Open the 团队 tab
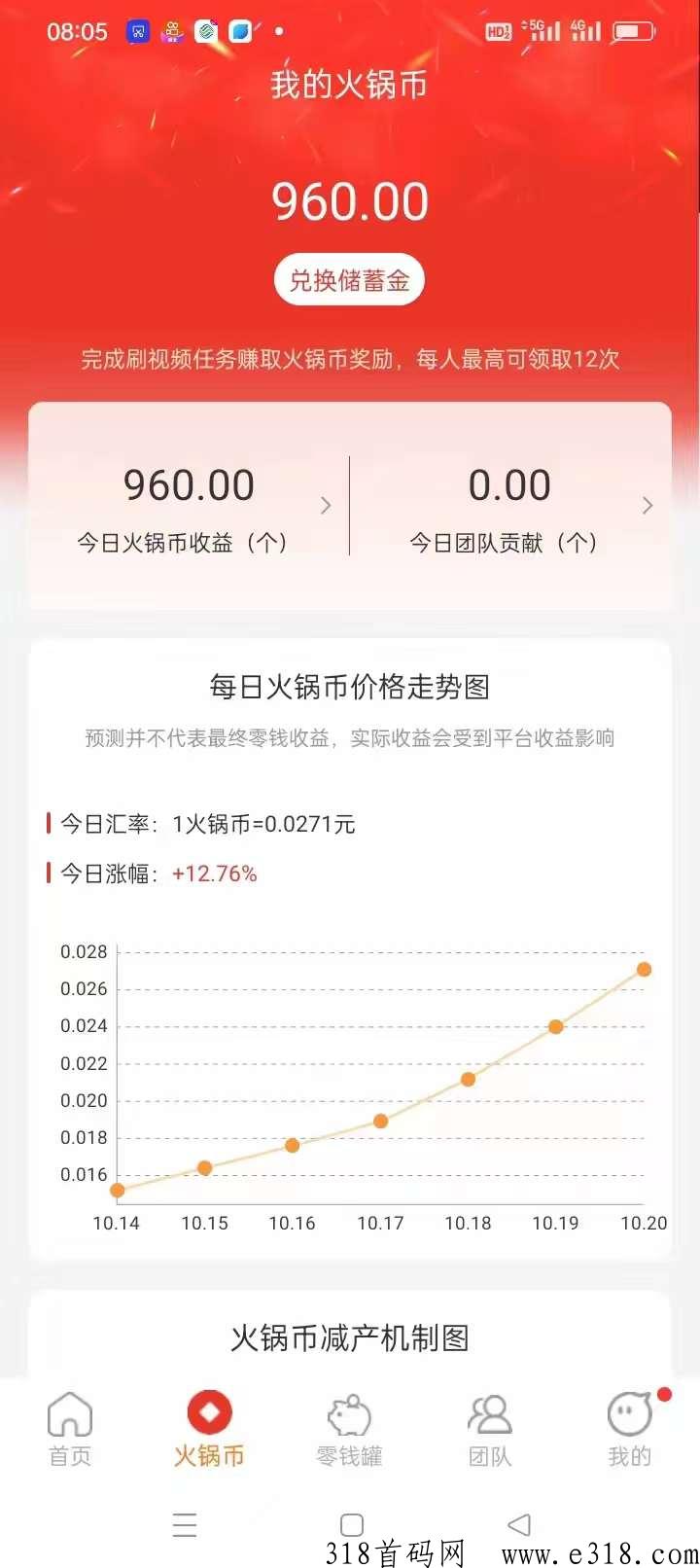700x1568 pixels. (x=489, y=1428)
